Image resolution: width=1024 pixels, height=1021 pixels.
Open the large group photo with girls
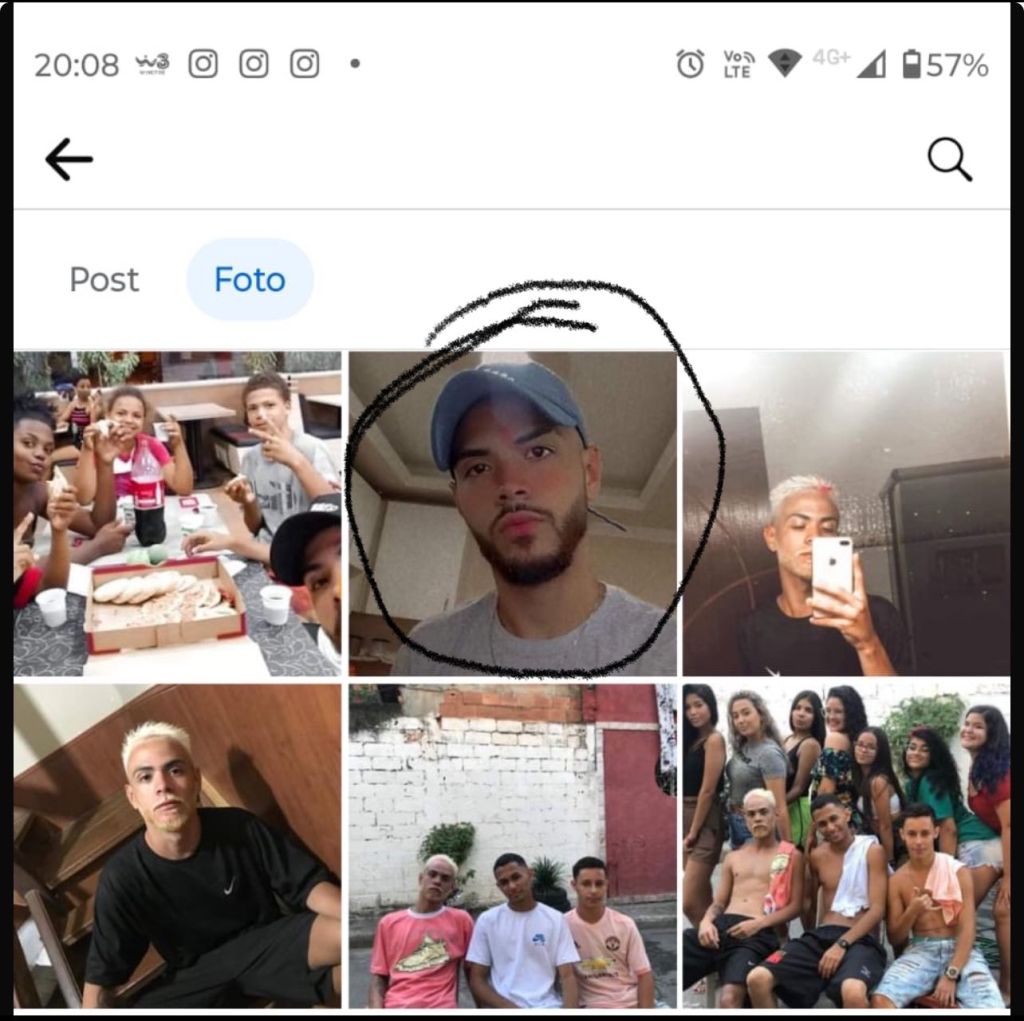(x=846, y=846)
